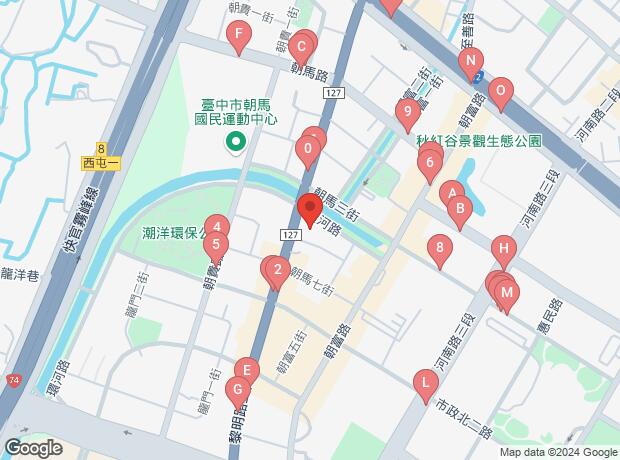The image size is (620, 460).
Task: Select map marker F
Action: coord(237,39)
